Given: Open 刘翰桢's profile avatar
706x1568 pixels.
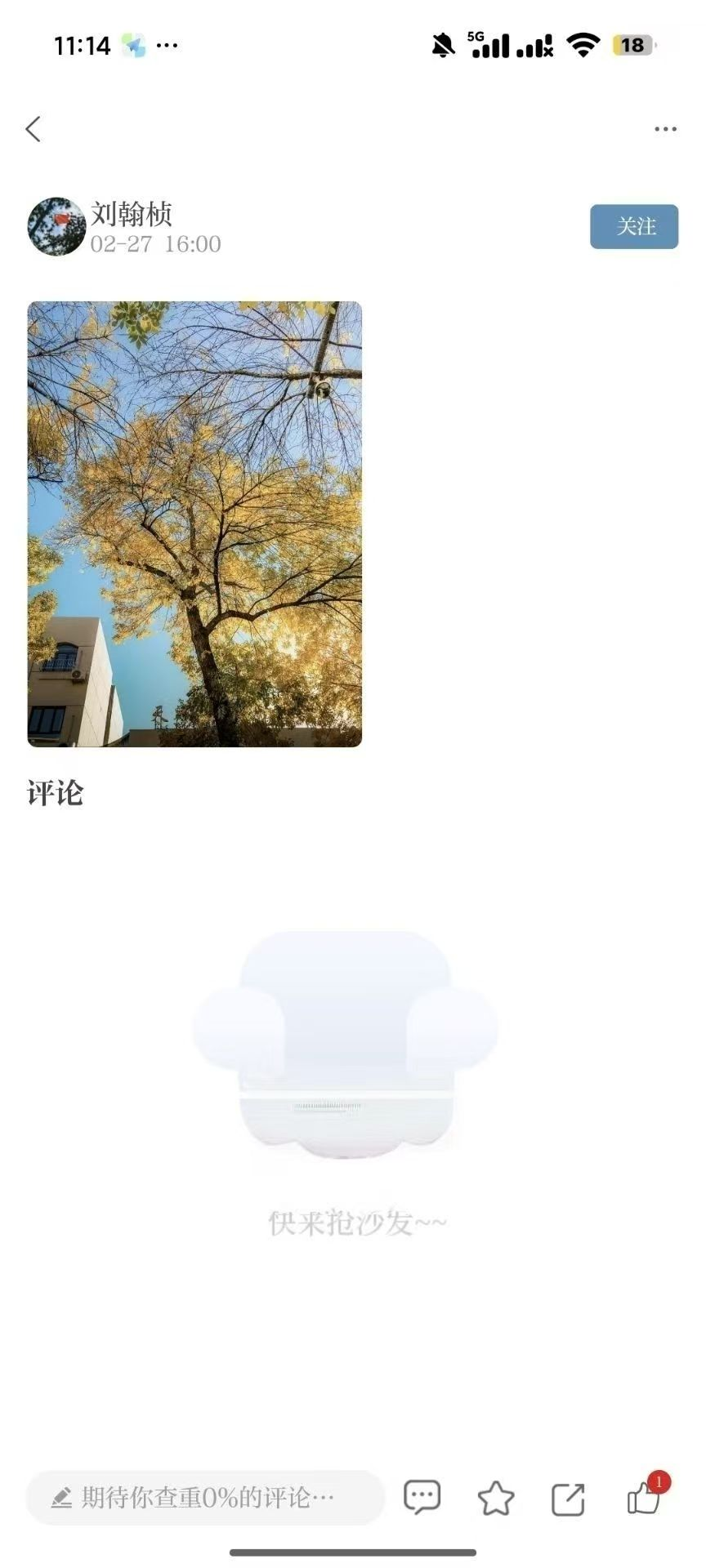Looking at the screenshot, I should click(56, 226).
